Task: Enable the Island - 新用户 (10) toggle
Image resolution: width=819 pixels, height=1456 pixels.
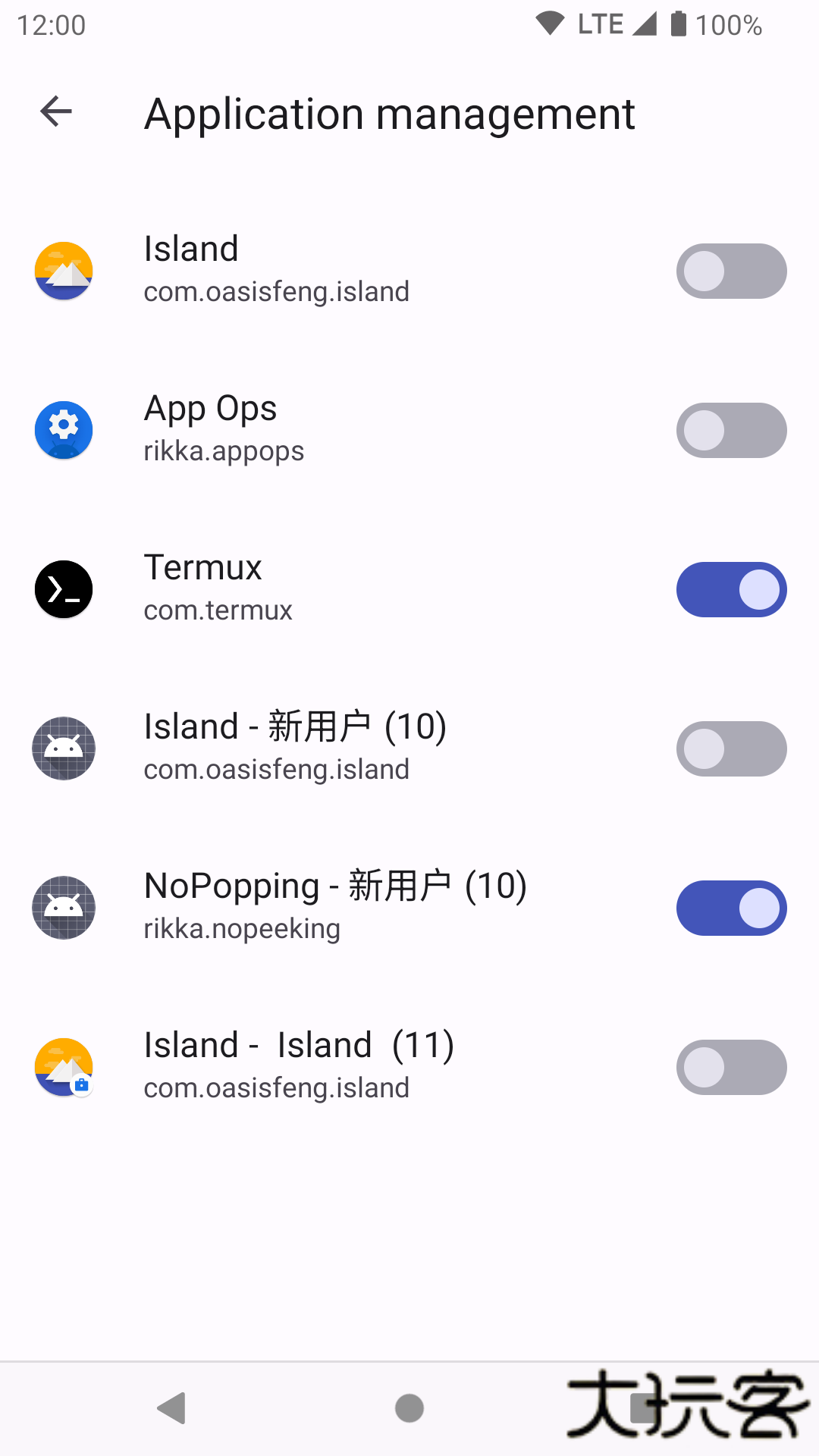Action: pyautogui.click(x=731, y=748)
